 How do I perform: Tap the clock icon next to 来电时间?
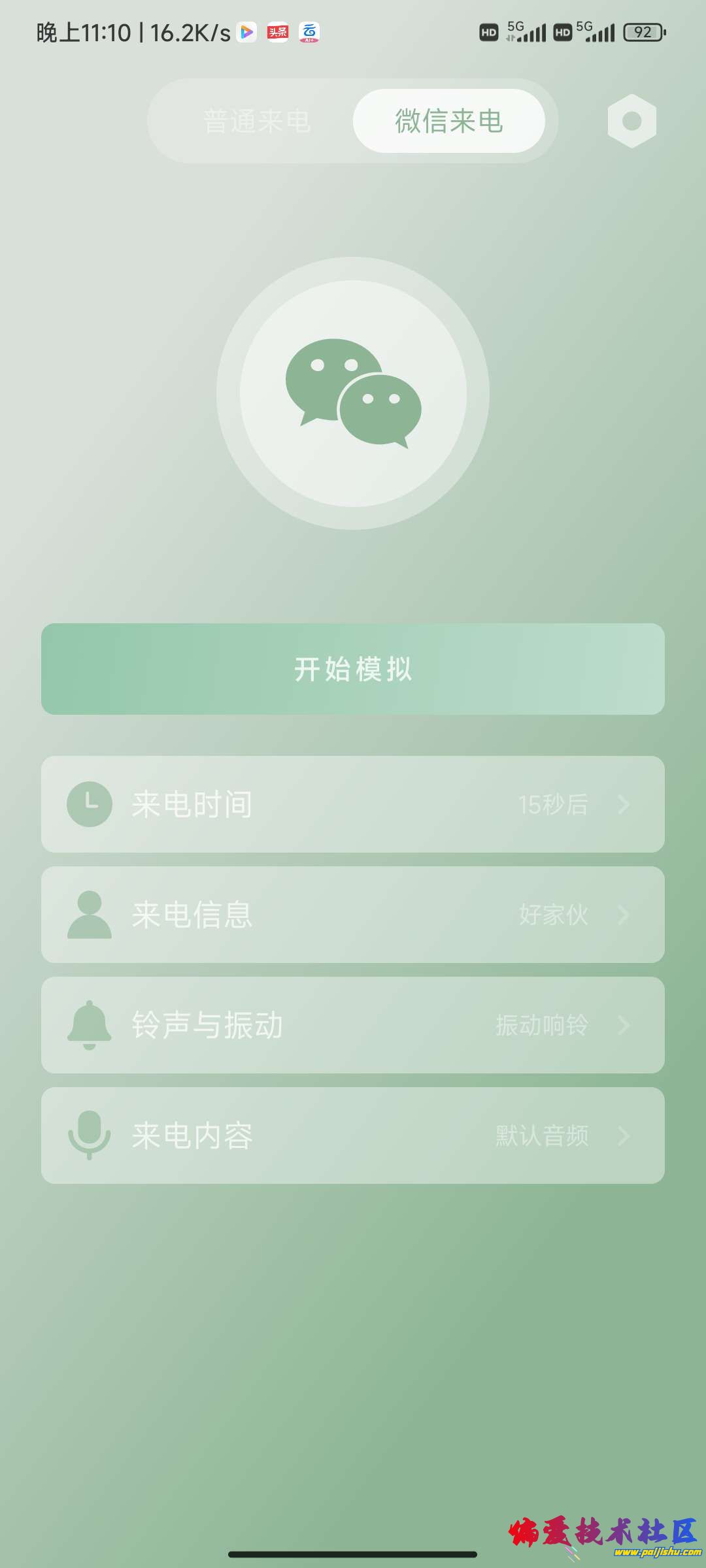click(90, 805)
